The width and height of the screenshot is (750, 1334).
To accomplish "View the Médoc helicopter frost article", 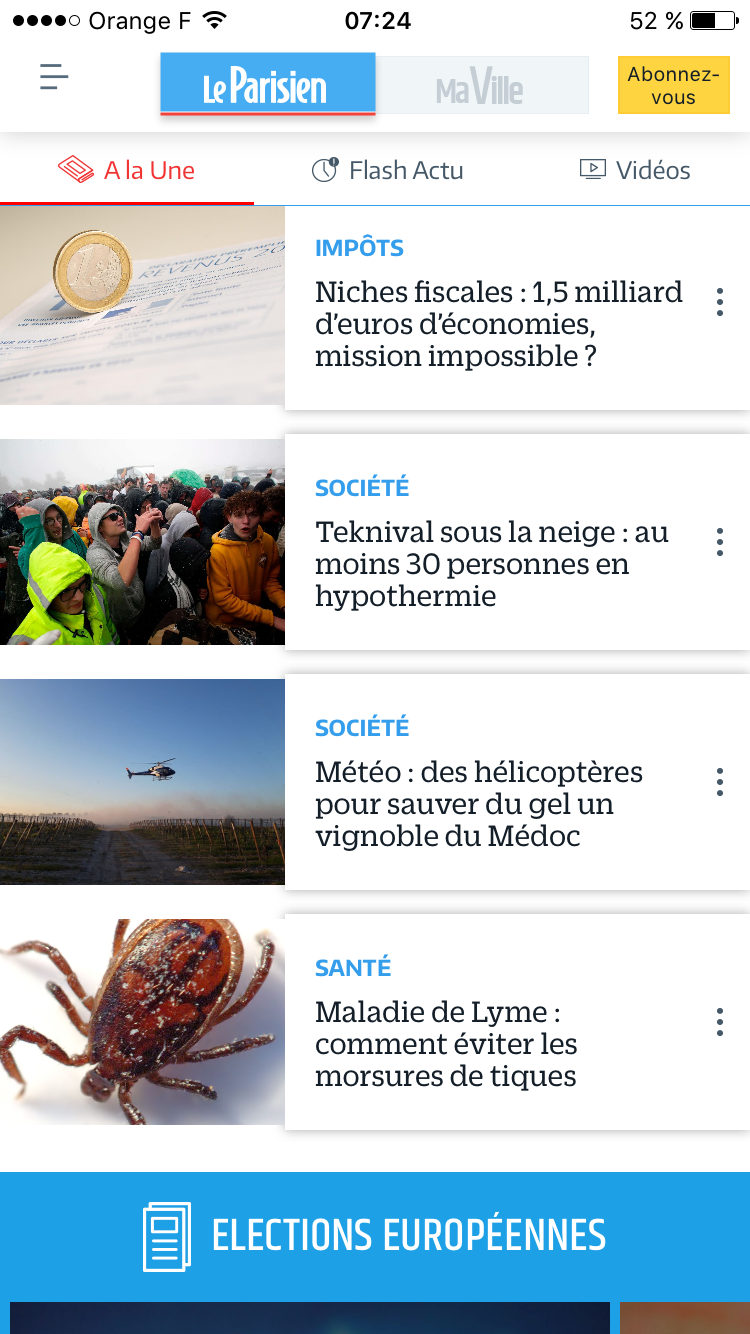I will click(479, 803).
